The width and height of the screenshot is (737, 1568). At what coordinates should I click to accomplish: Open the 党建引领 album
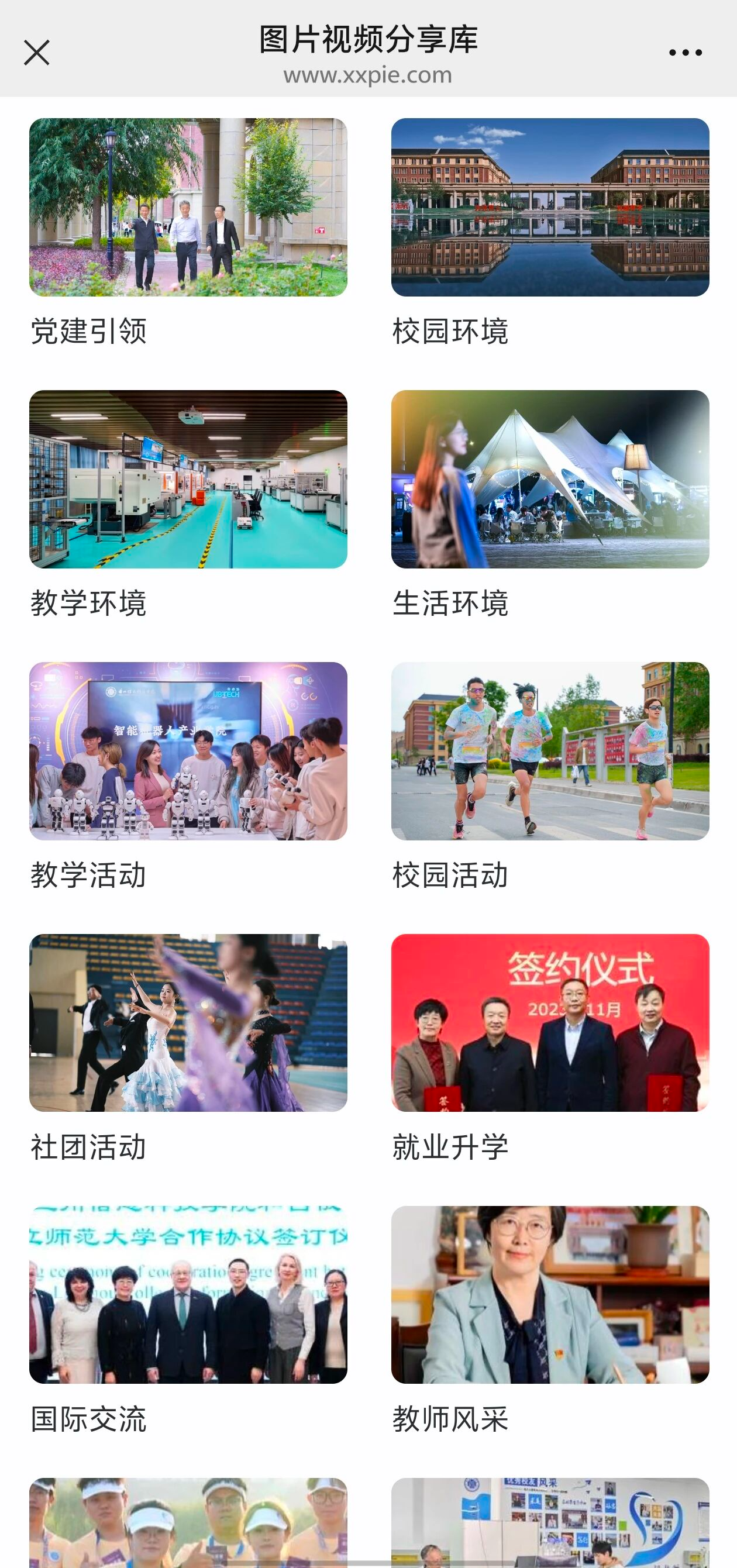pos(188,207)
